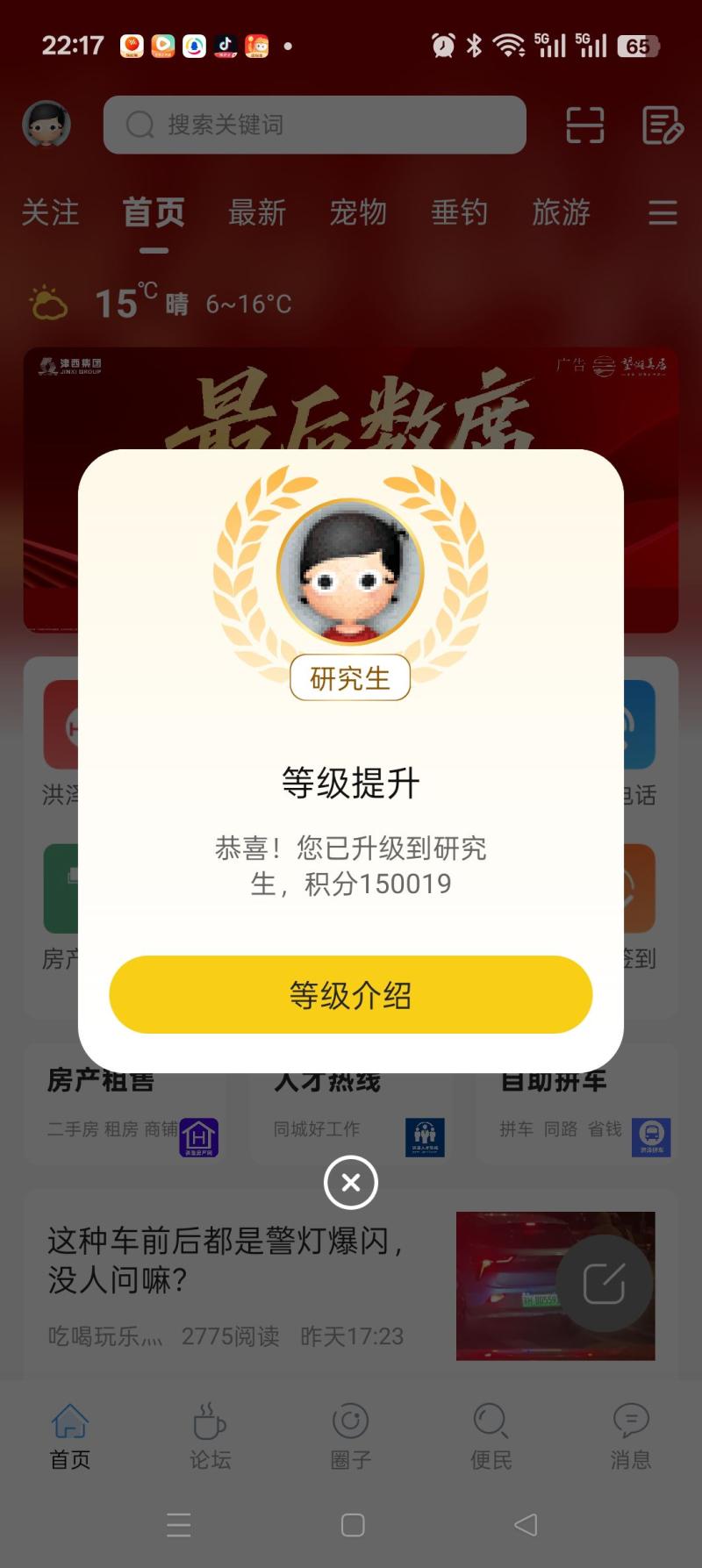702x1568 pixels.
Task: Tap the system back button
Action: [x=525, y=1525]
